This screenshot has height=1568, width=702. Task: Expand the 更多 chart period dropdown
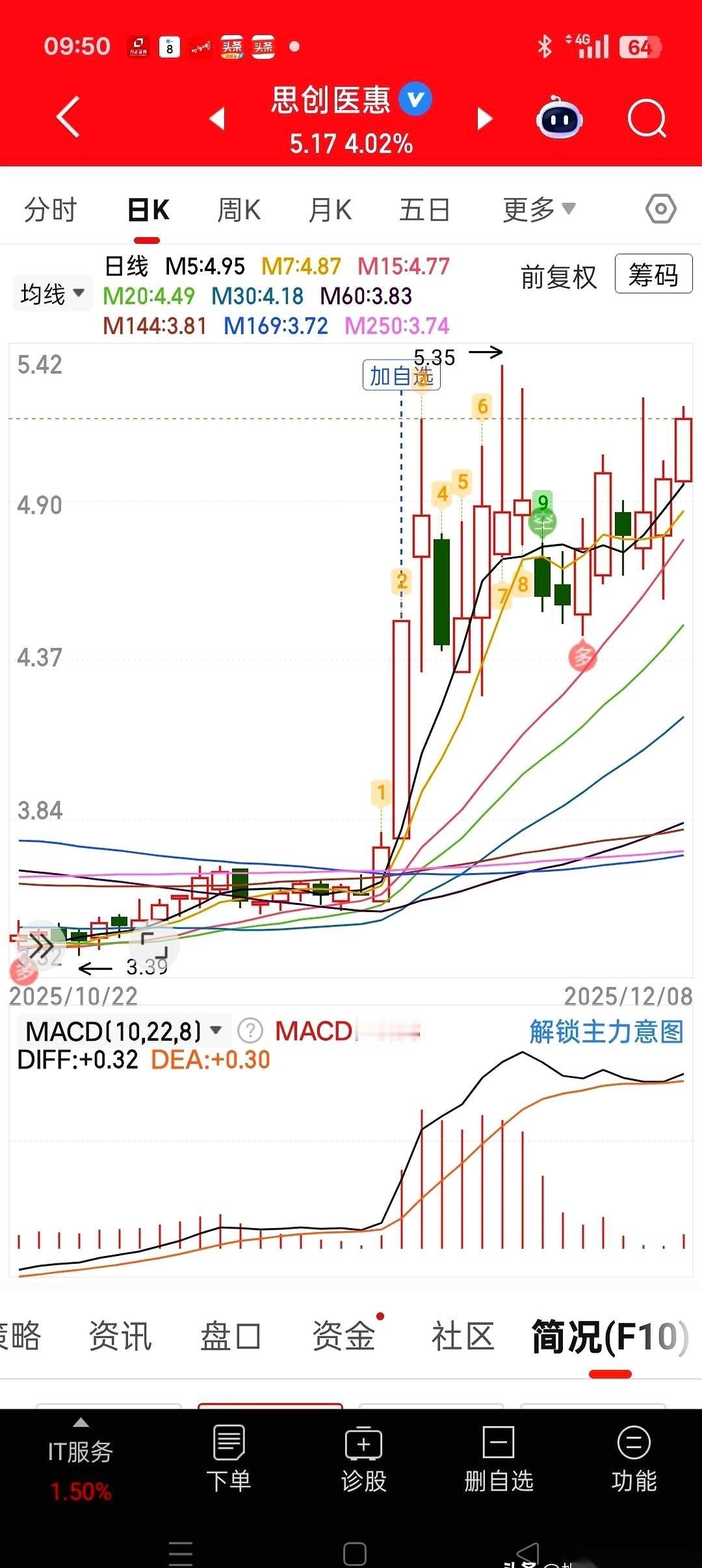click(x=539, y=210)
